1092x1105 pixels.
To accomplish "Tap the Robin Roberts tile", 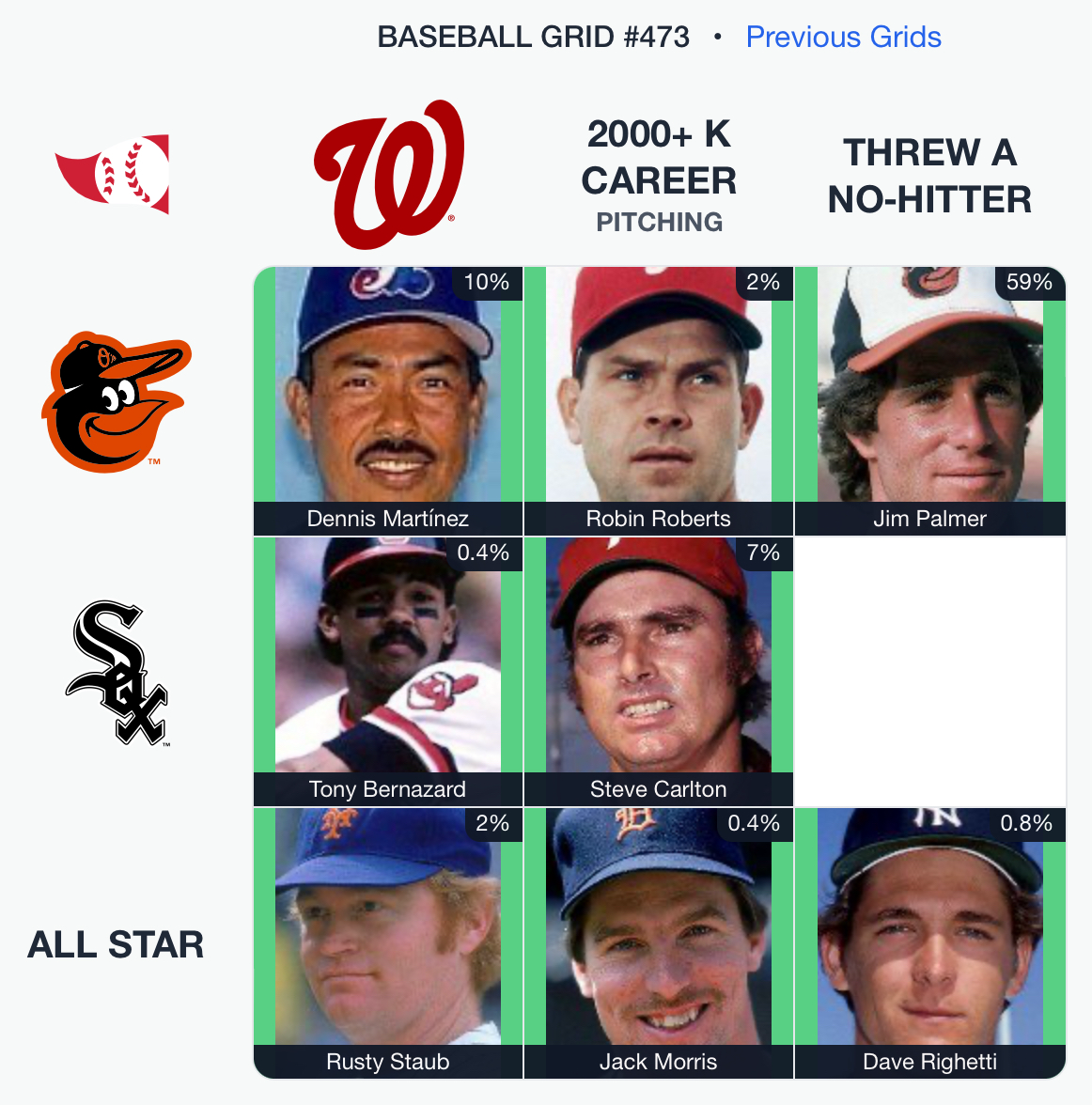I will tap(658, 401).
